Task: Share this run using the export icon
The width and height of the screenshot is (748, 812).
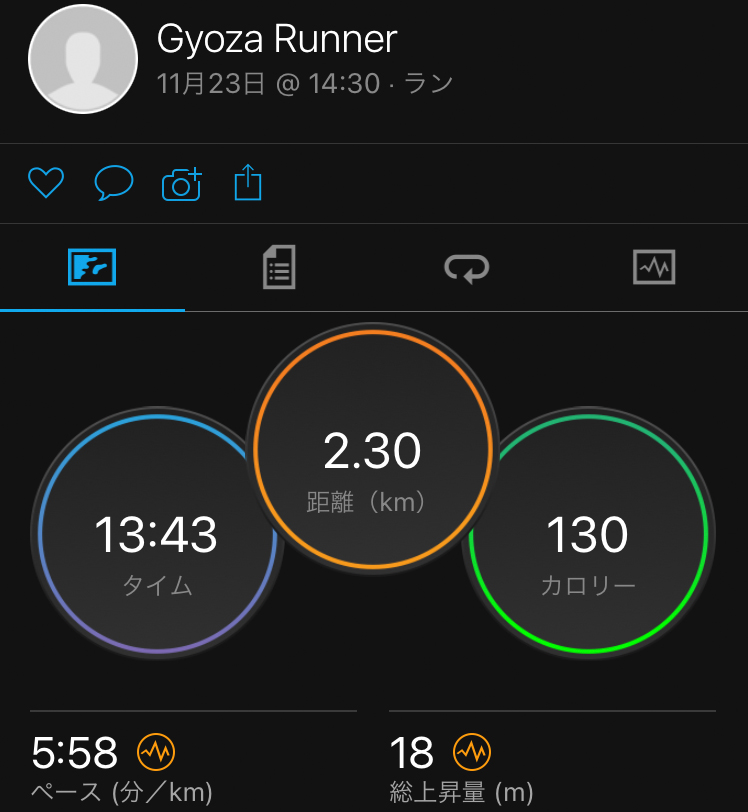Action: tap(247, 183)
